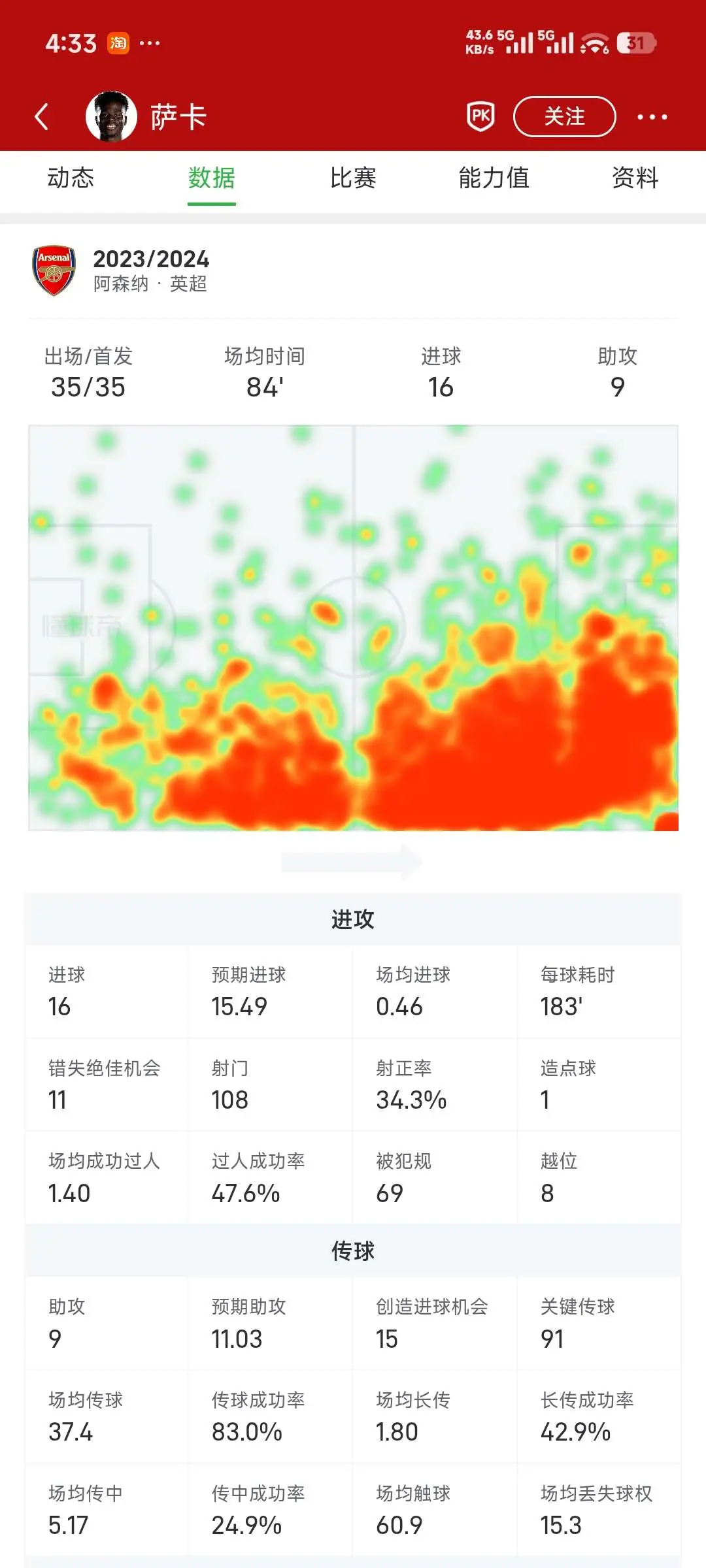Switch to the 资料 tab
706x1568 pixels.
click(635, 178)
